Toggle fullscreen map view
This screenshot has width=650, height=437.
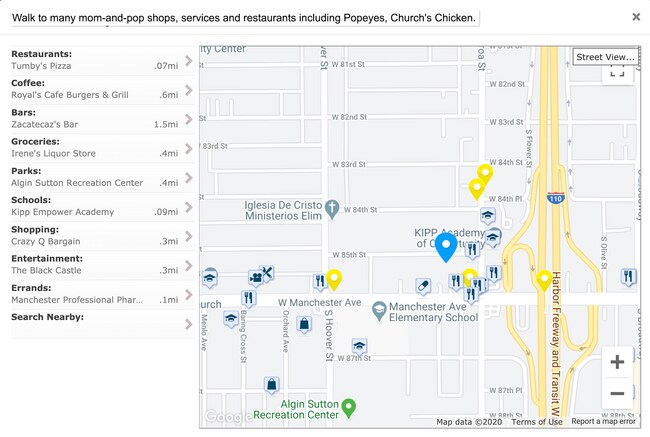617,73
